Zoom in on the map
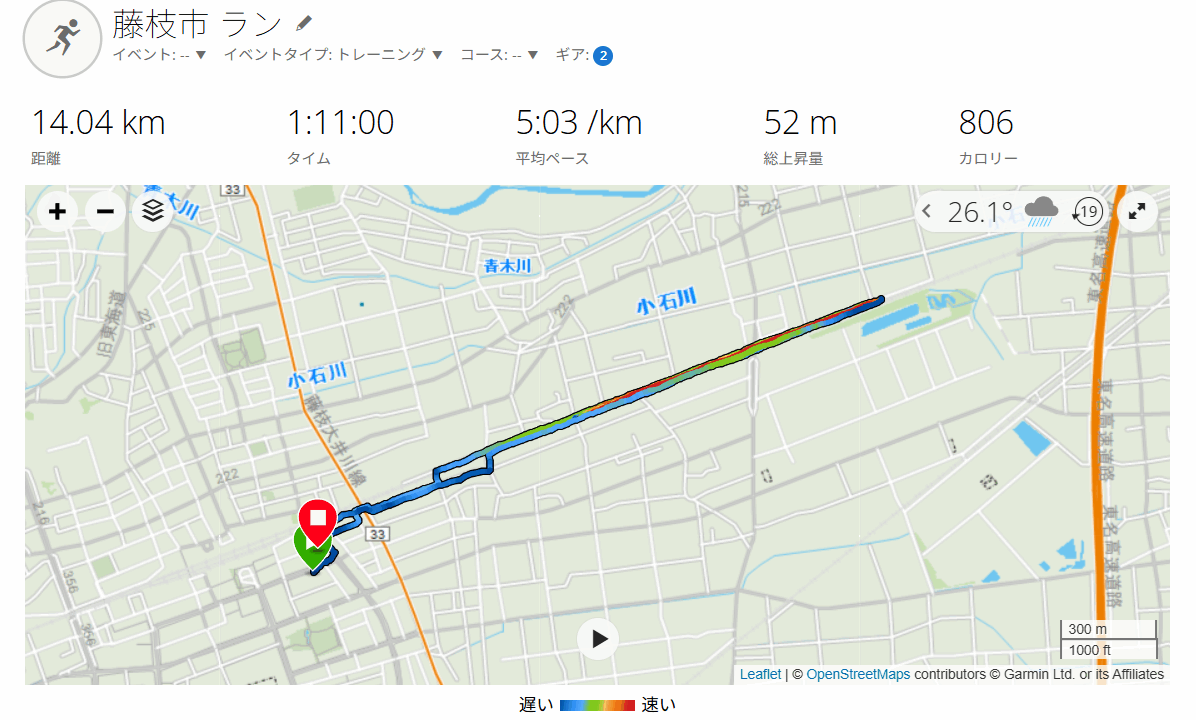Viewport: 1196px width, 720px height. tap(58, 211)
